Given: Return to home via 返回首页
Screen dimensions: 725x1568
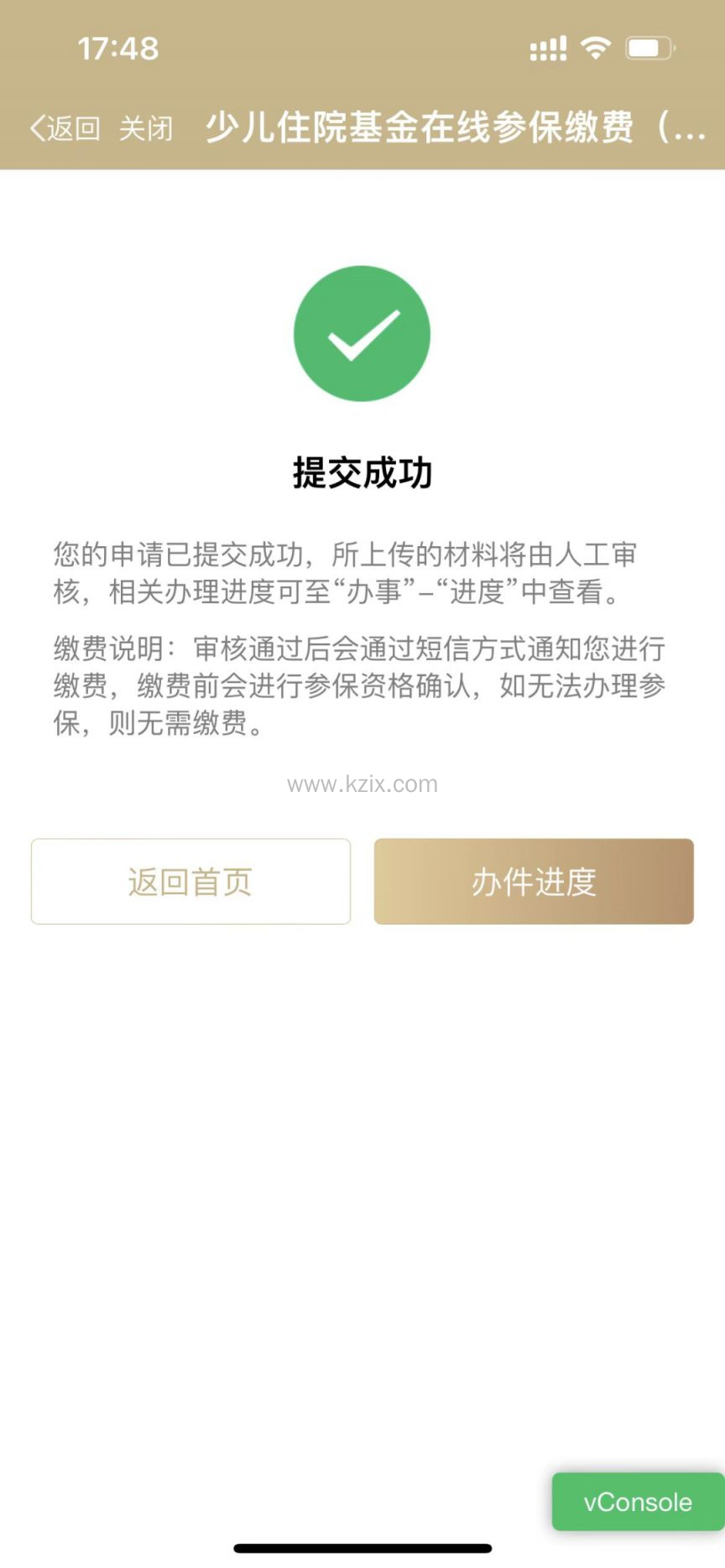Looking at the screenshot, I should coord(190,881).
